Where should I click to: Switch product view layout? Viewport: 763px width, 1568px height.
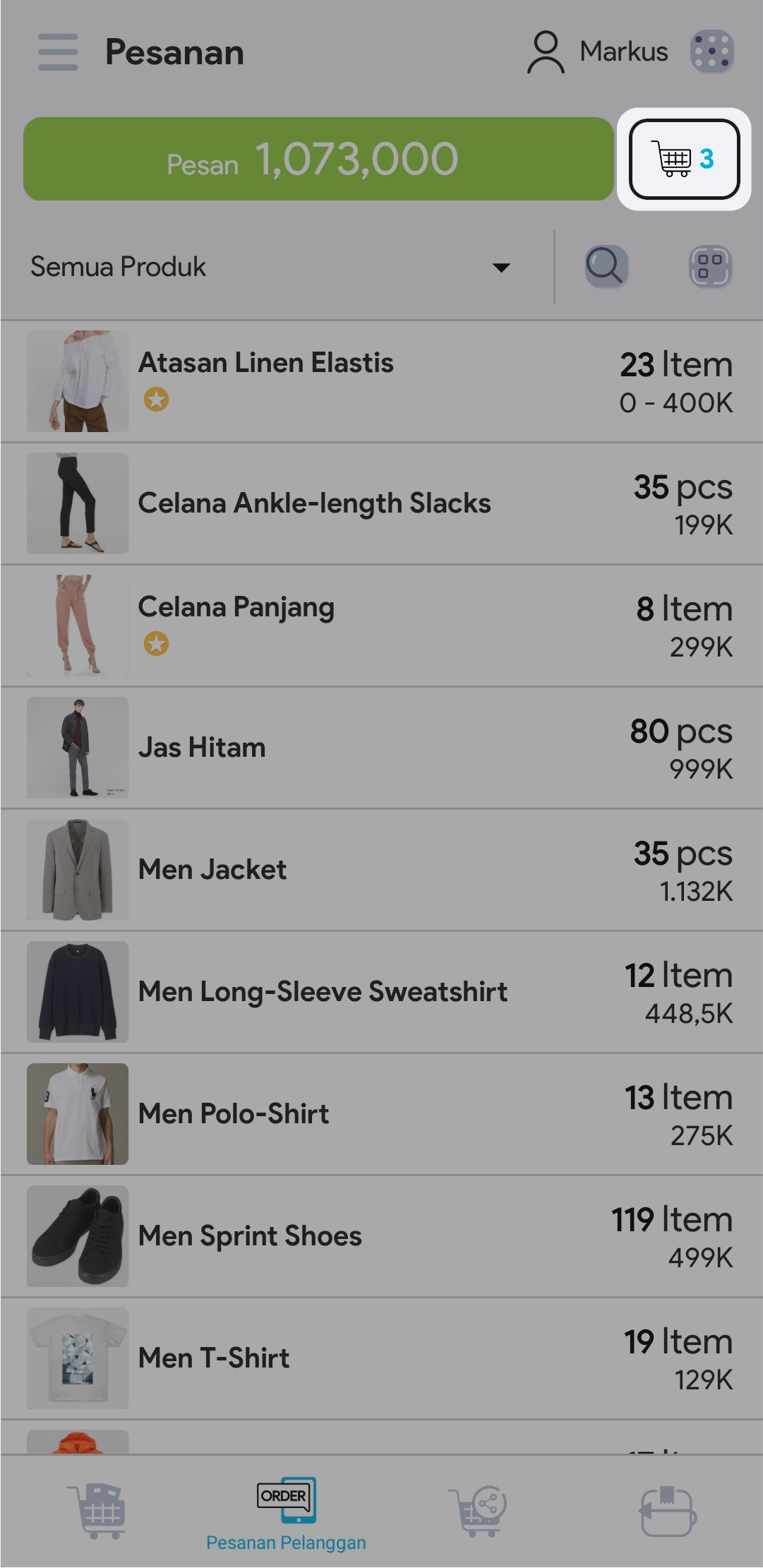[x=710, y=267]
